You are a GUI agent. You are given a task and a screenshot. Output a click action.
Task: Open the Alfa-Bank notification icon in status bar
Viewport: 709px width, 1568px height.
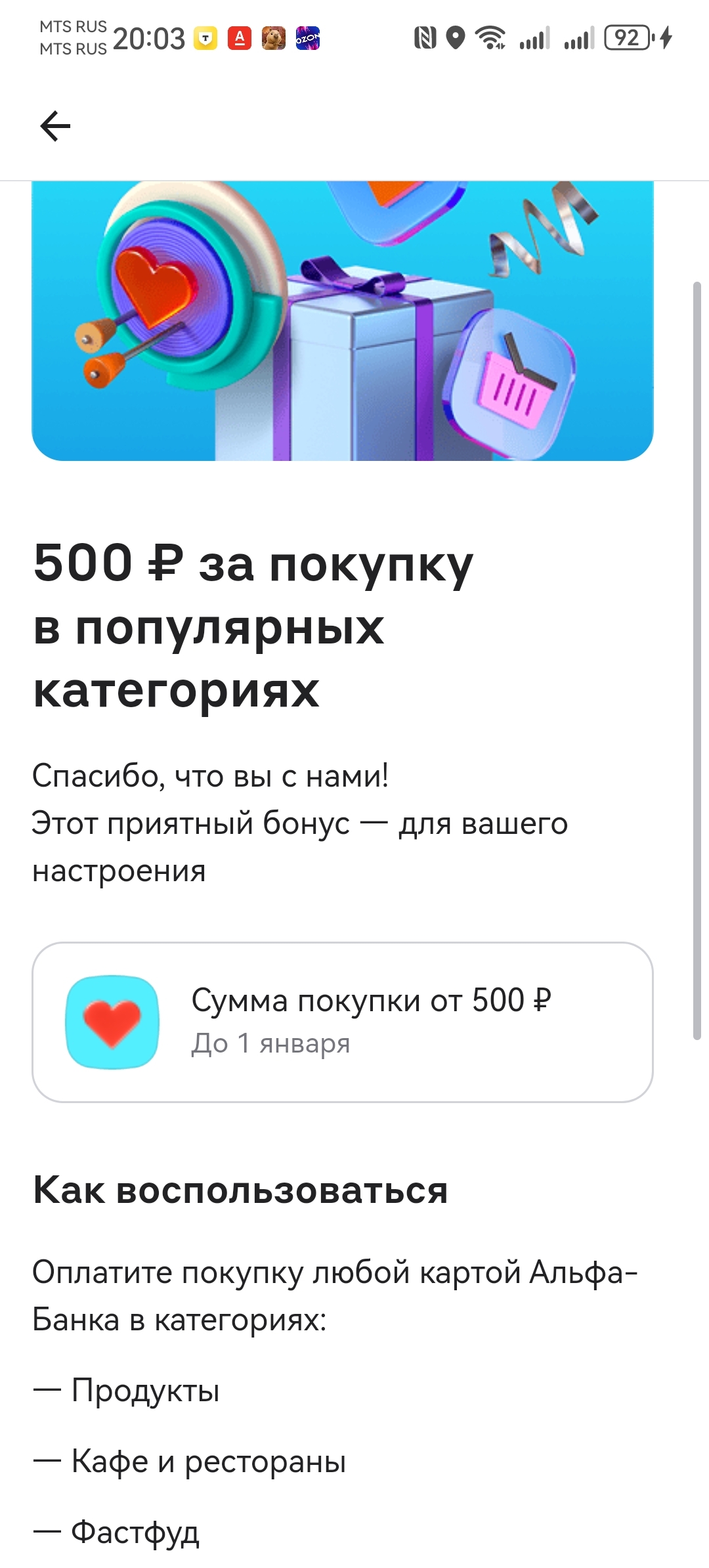(240, 37)
